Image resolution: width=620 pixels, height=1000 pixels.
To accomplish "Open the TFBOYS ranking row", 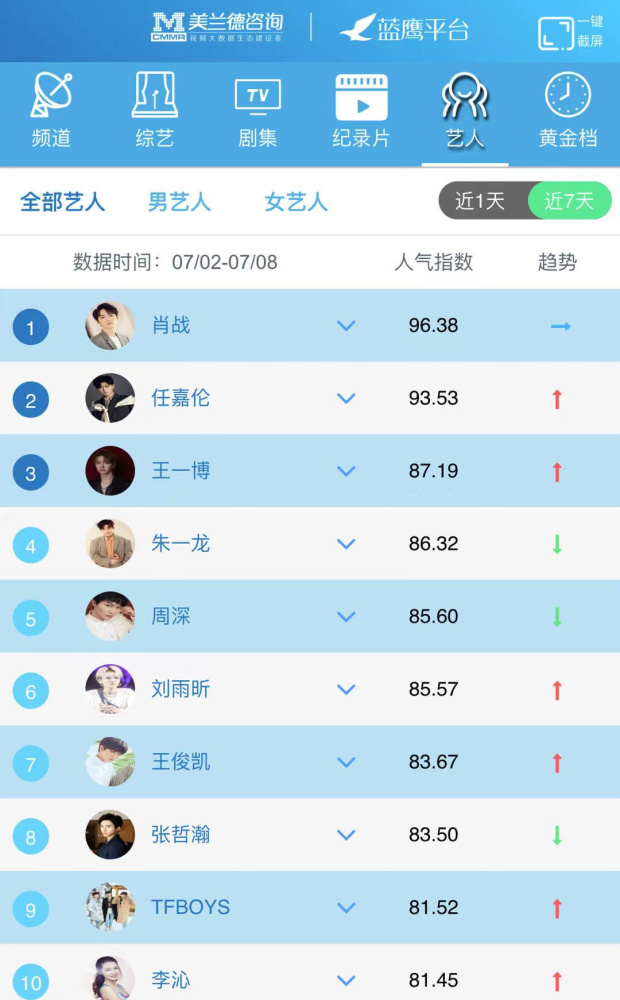I will 310,908.
